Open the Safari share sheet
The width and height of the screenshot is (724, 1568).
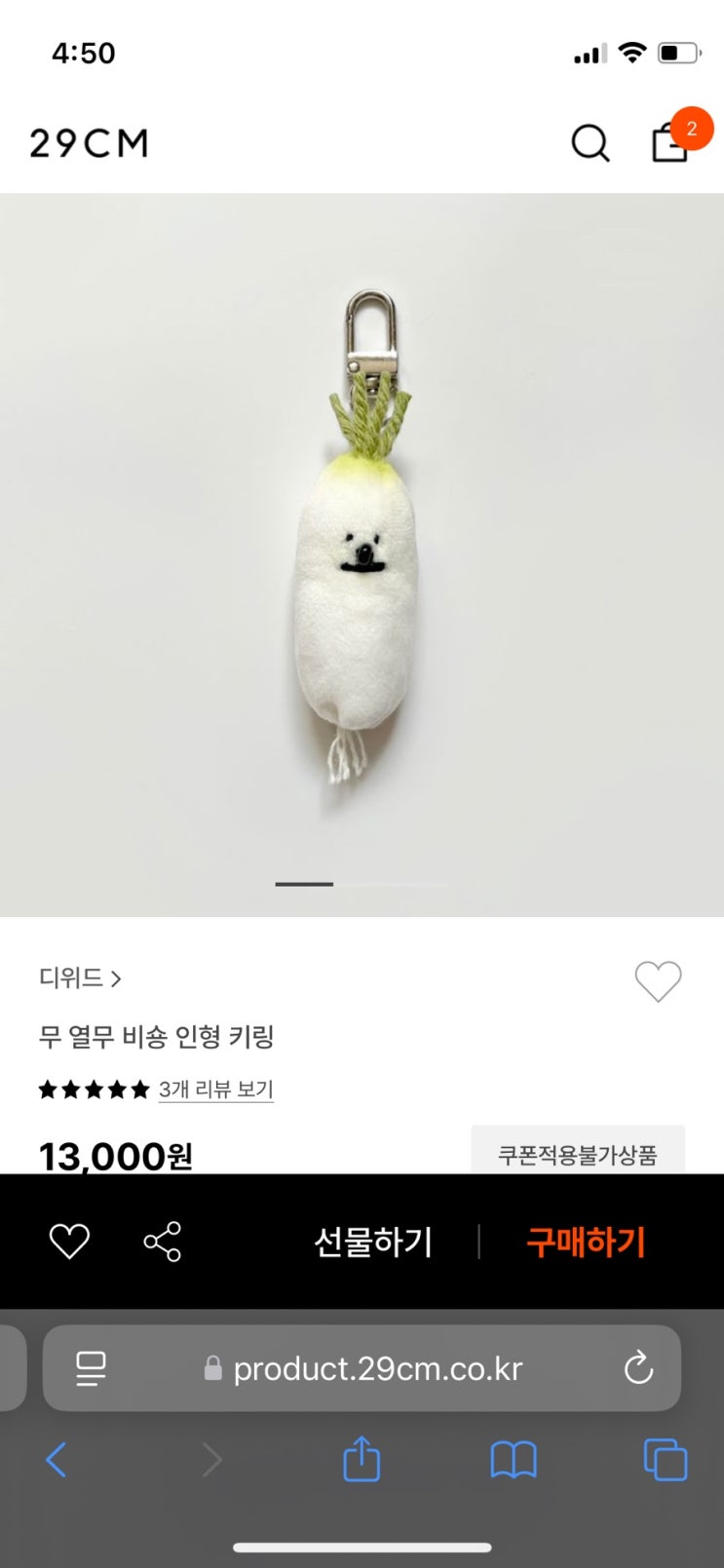tap(362, 1460)
